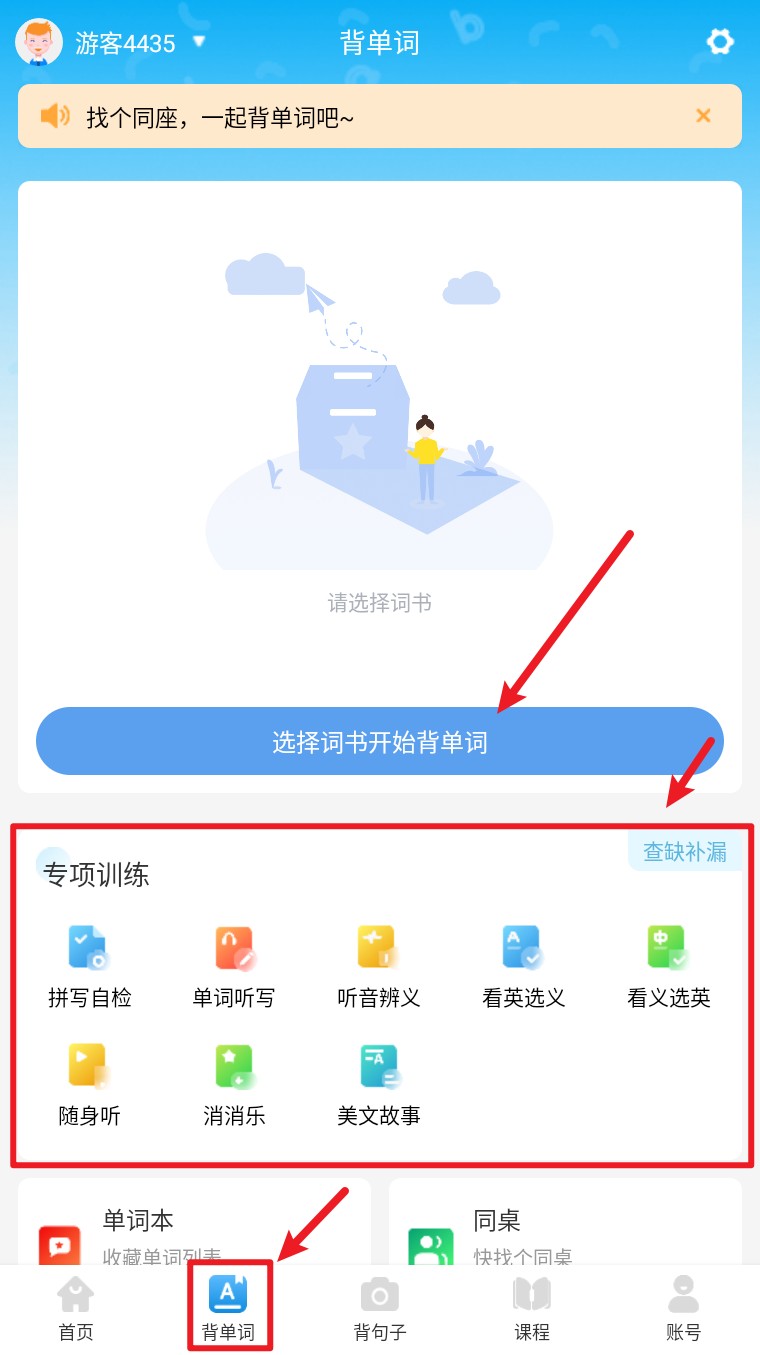
Task: Dismiss the deskmate banner with the X
Action: (x=702, y=115)
